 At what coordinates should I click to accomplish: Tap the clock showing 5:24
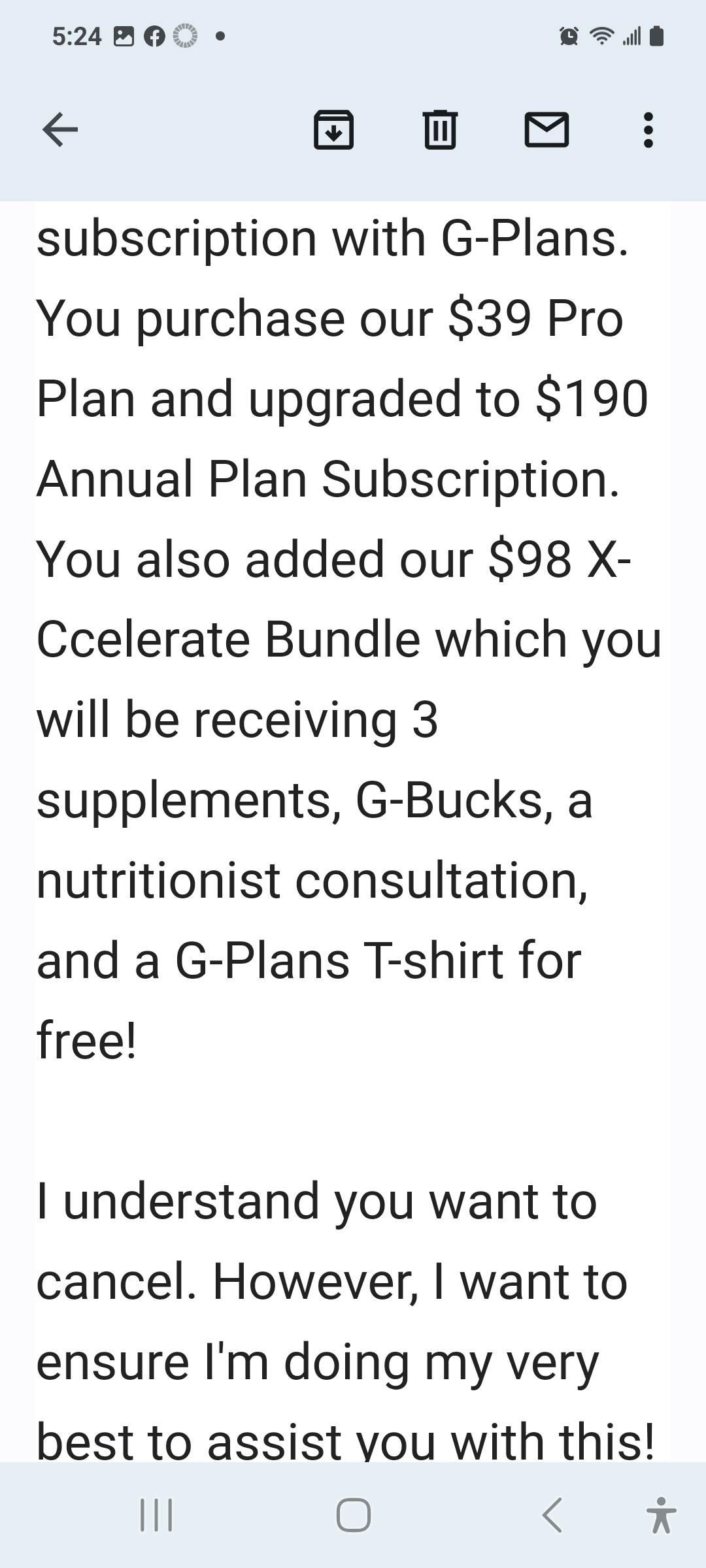point(78,37)
